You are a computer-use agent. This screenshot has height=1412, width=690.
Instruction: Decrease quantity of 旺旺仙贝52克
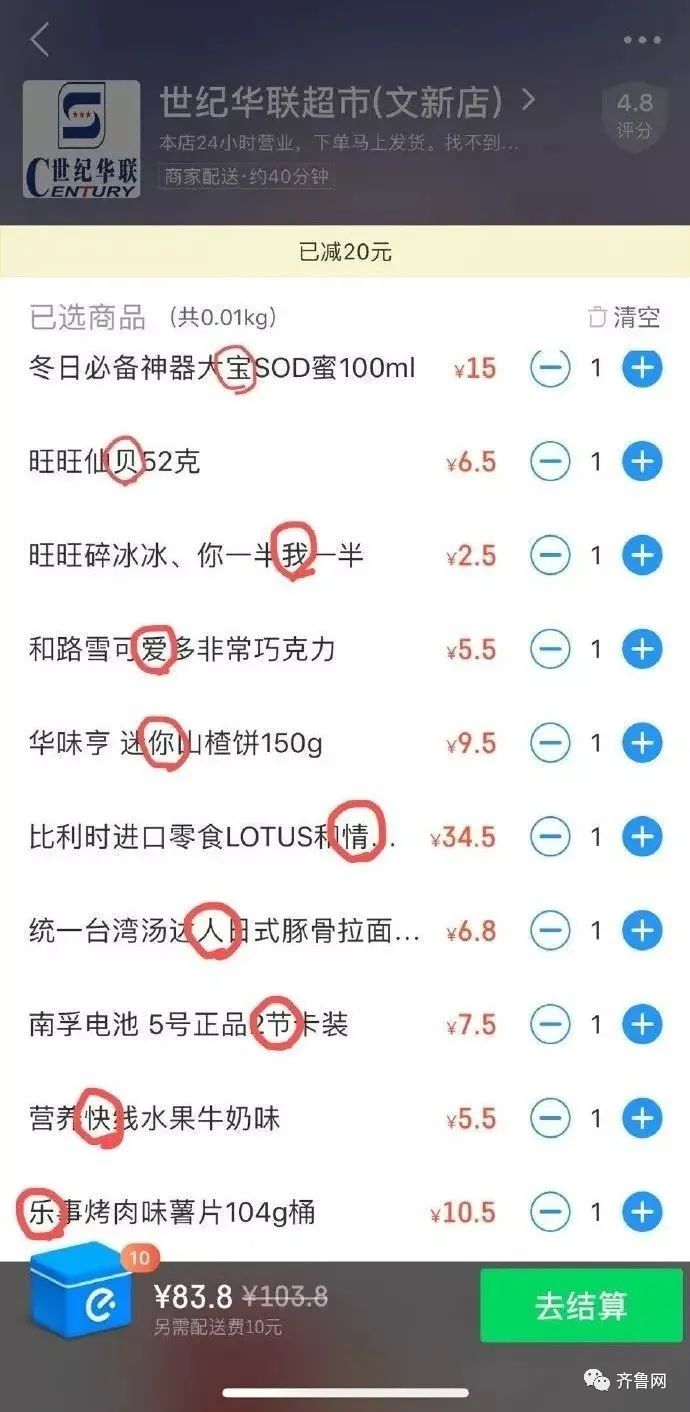(x=550, y=462)
